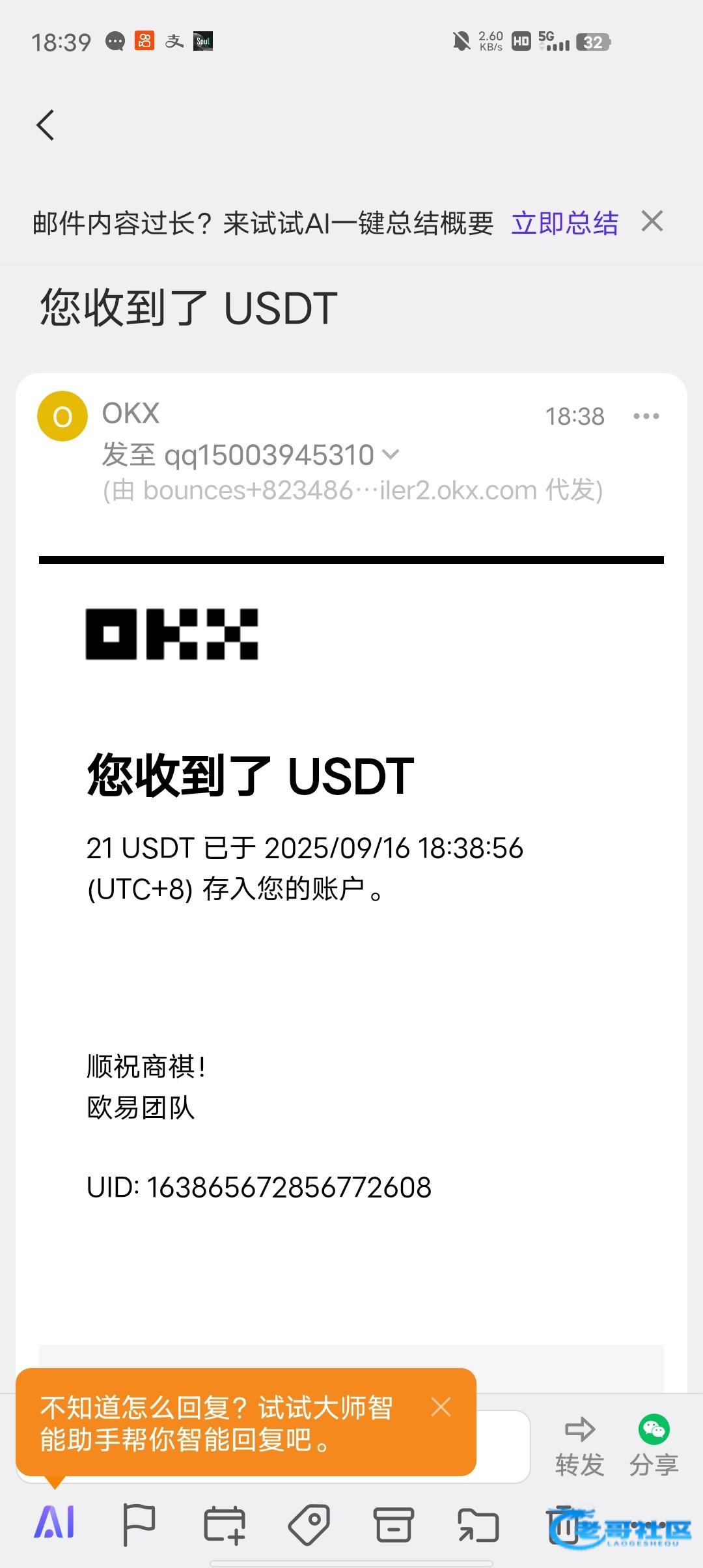The height and width of the screenshot is (1568, 703).
Task: Open the three-dot menu beside 18:38
Action: pos(646,416)
